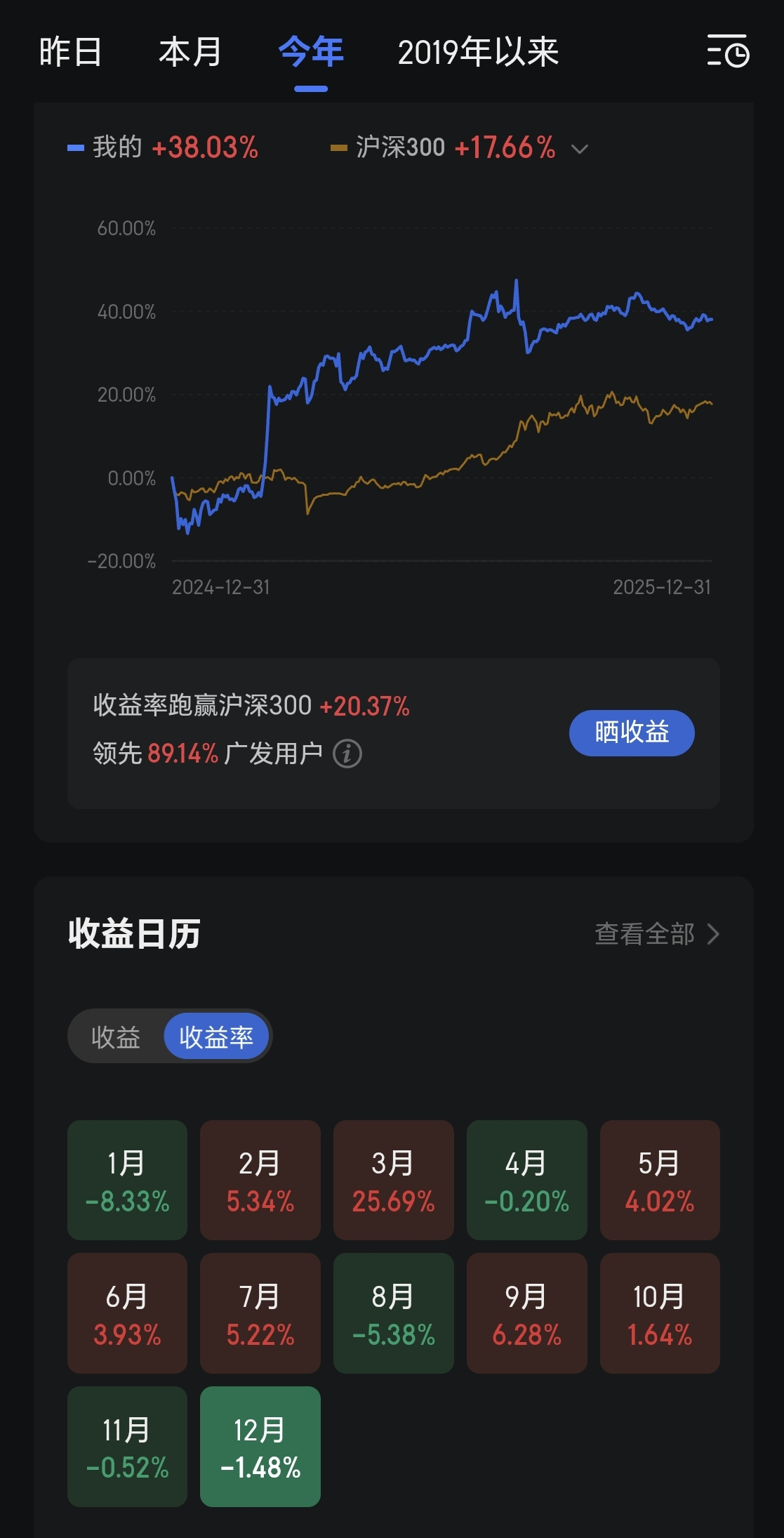Screen dimensions: 784x1538
Task: Expand the 沪深300 benchmark dropdown
Action: click(580, 148)
